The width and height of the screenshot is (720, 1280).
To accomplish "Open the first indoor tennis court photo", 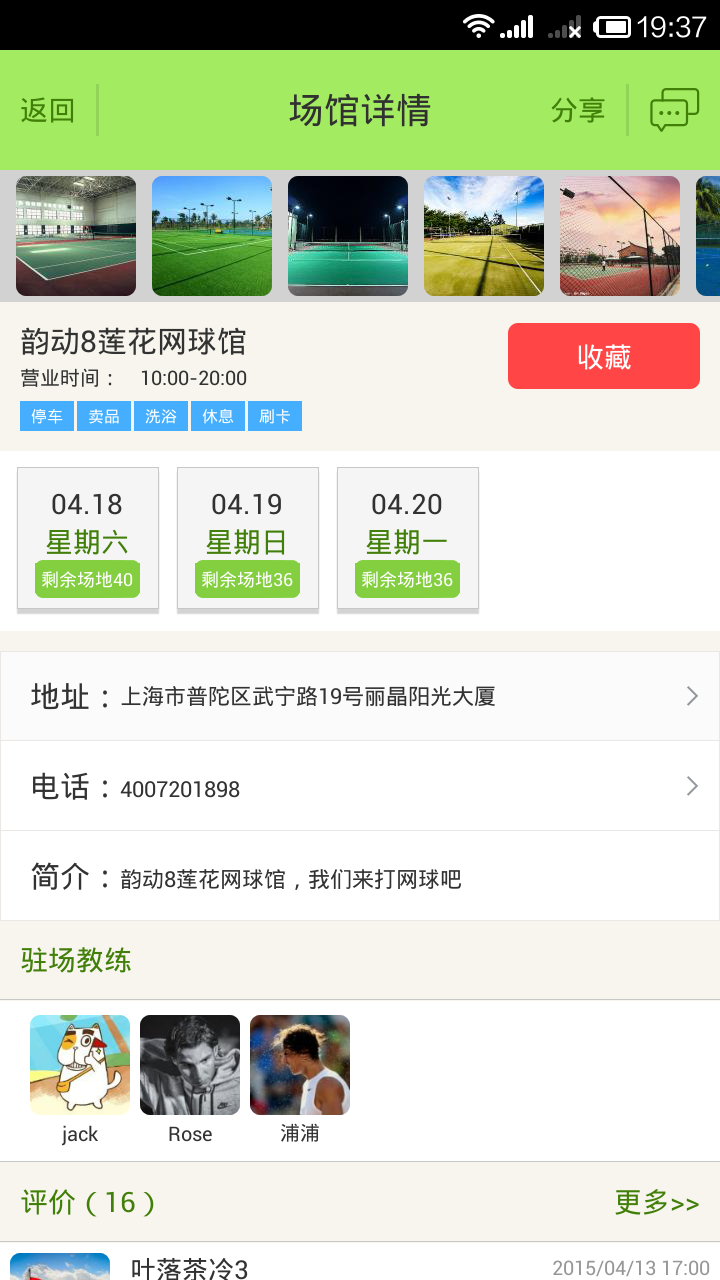I will [x=76, y=236].
